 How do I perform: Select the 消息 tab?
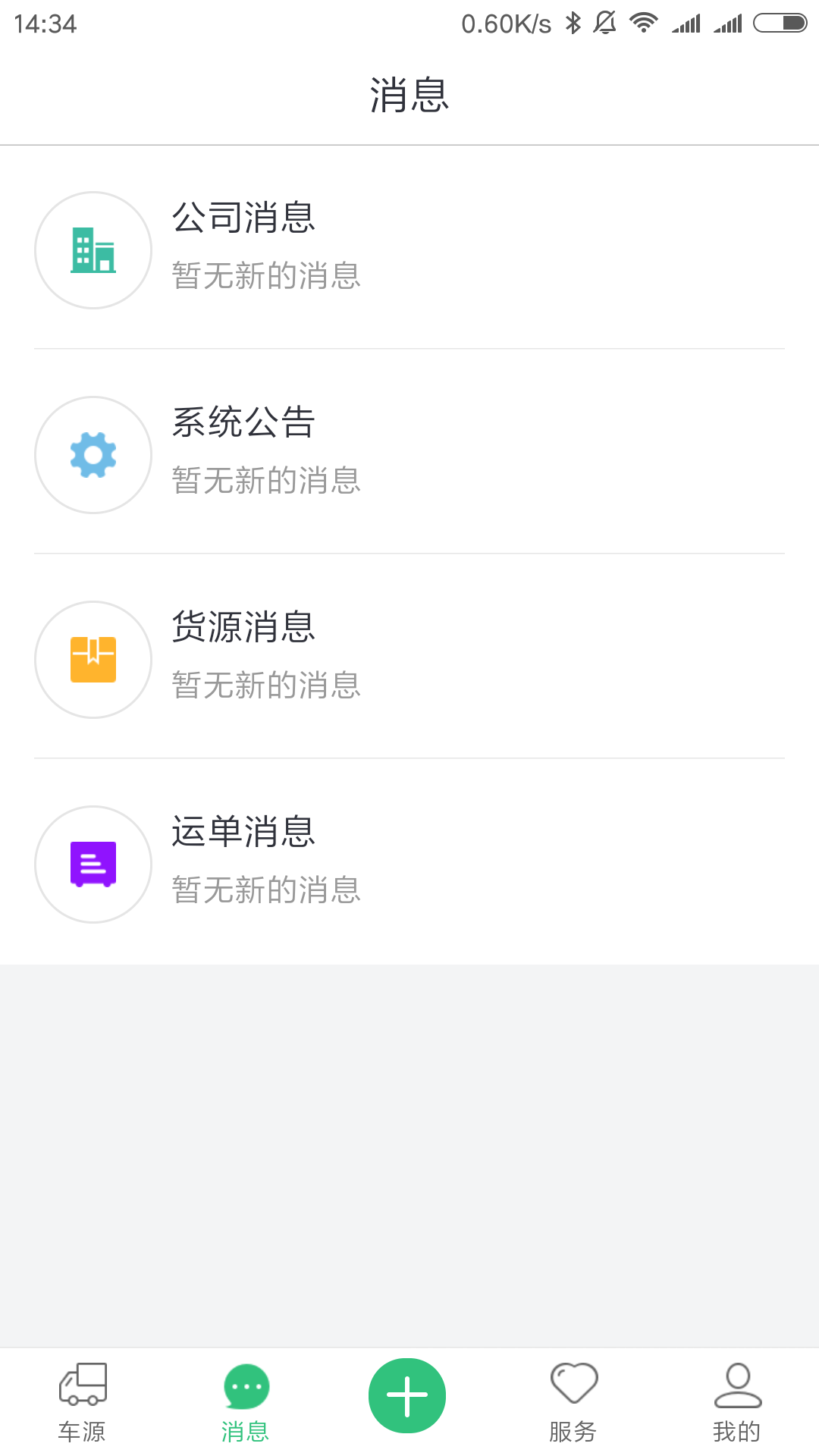(246, 1401)
